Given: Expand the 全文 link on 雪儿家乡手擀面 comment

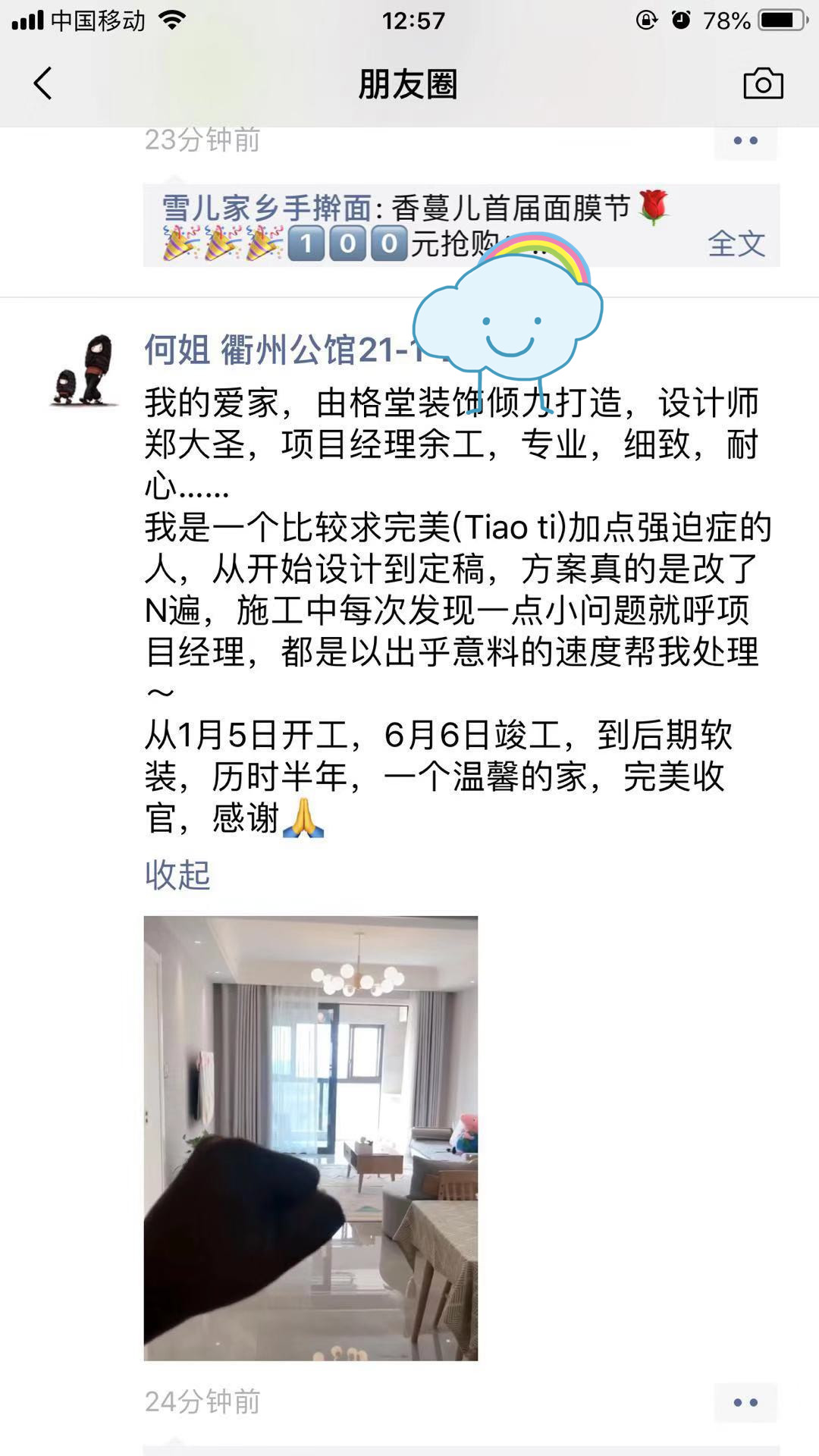Looking at the screenshot, I should 736,244.
